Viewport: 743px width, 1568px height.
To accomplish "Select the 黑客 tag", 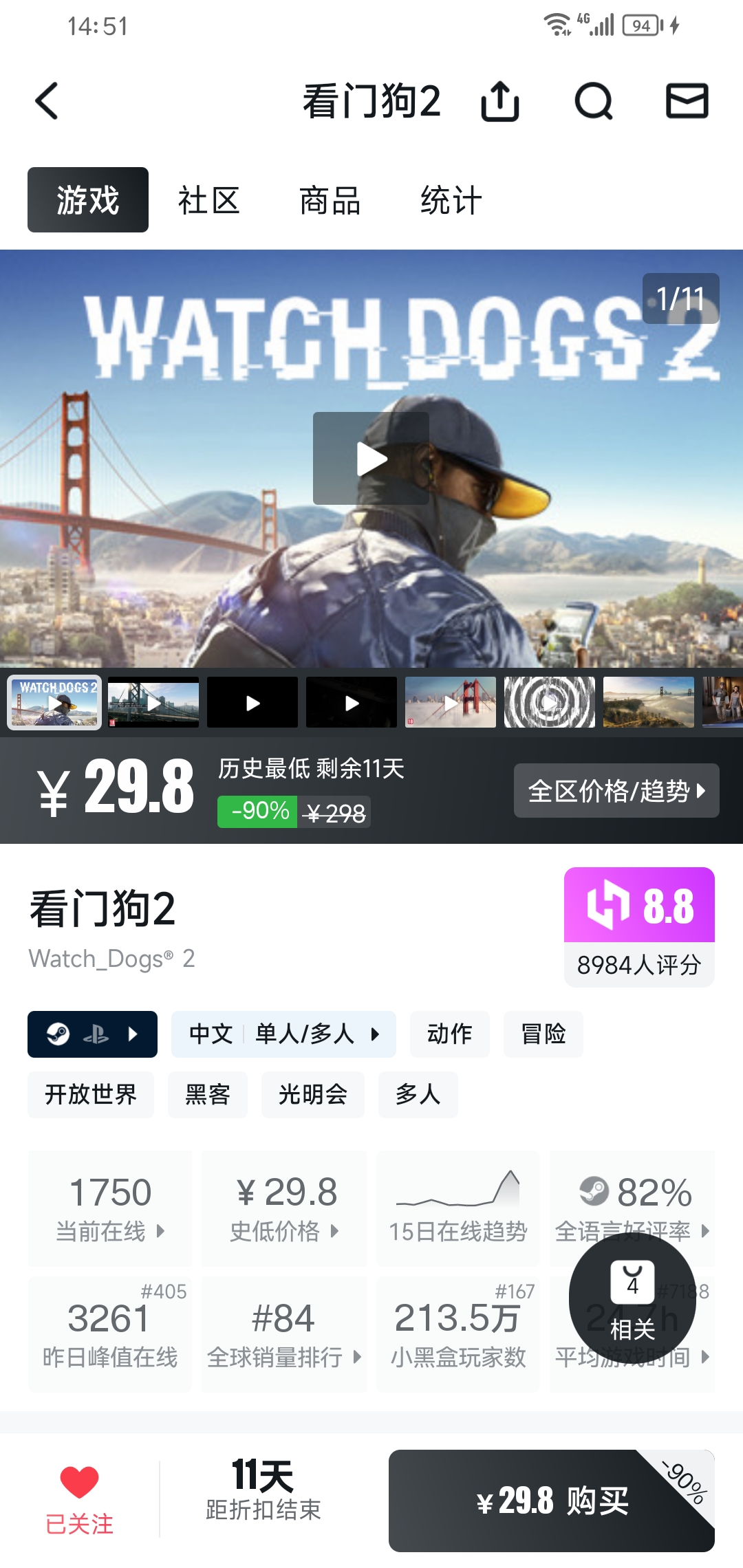I will [207, 1094].
